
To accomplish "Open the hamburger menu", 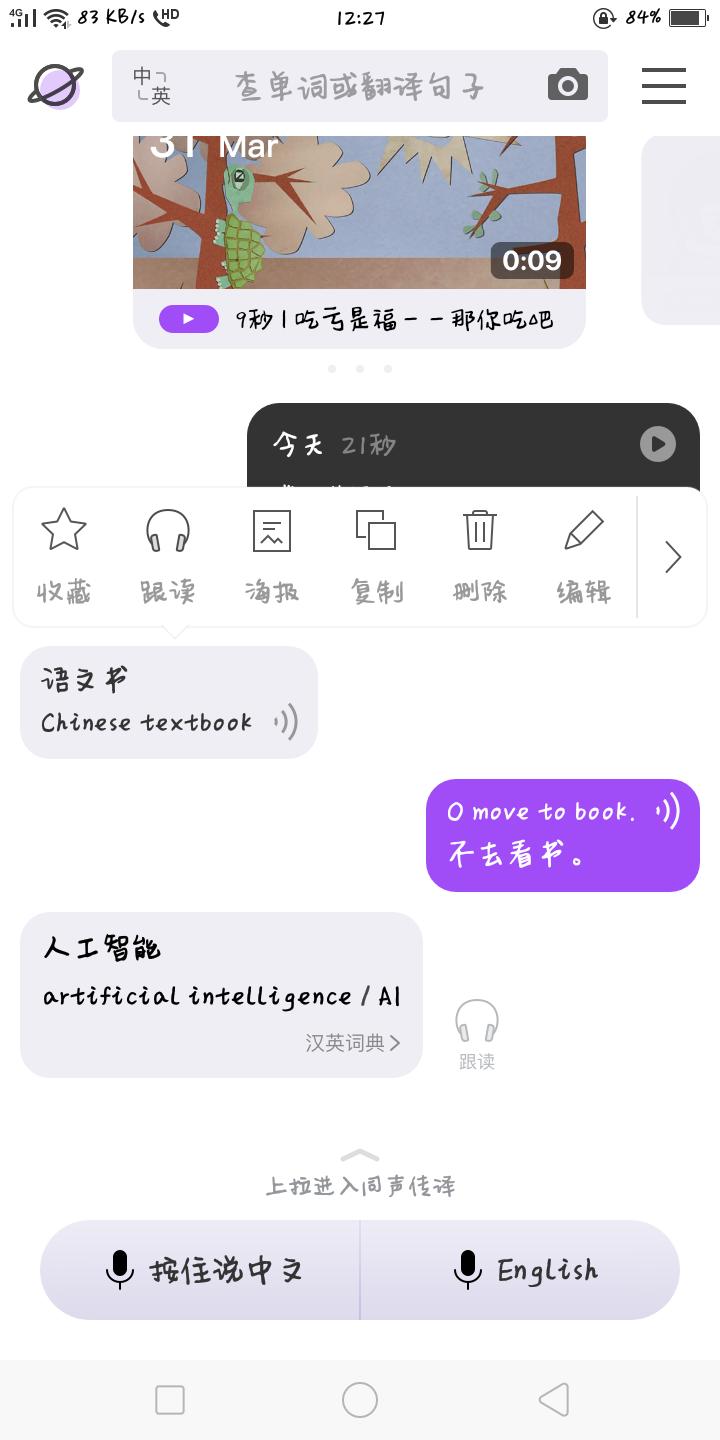I will click(x=663, y=86).
